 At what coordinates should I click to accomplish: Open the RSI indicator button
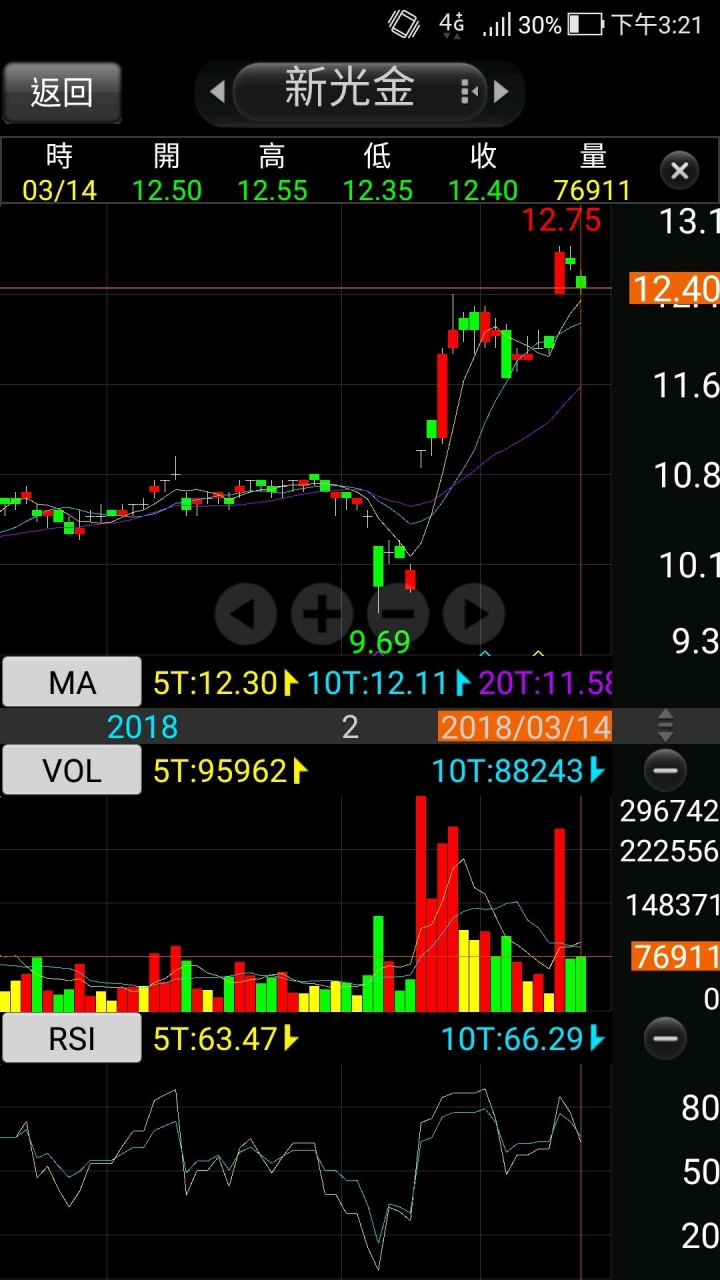pos(72,1039)
